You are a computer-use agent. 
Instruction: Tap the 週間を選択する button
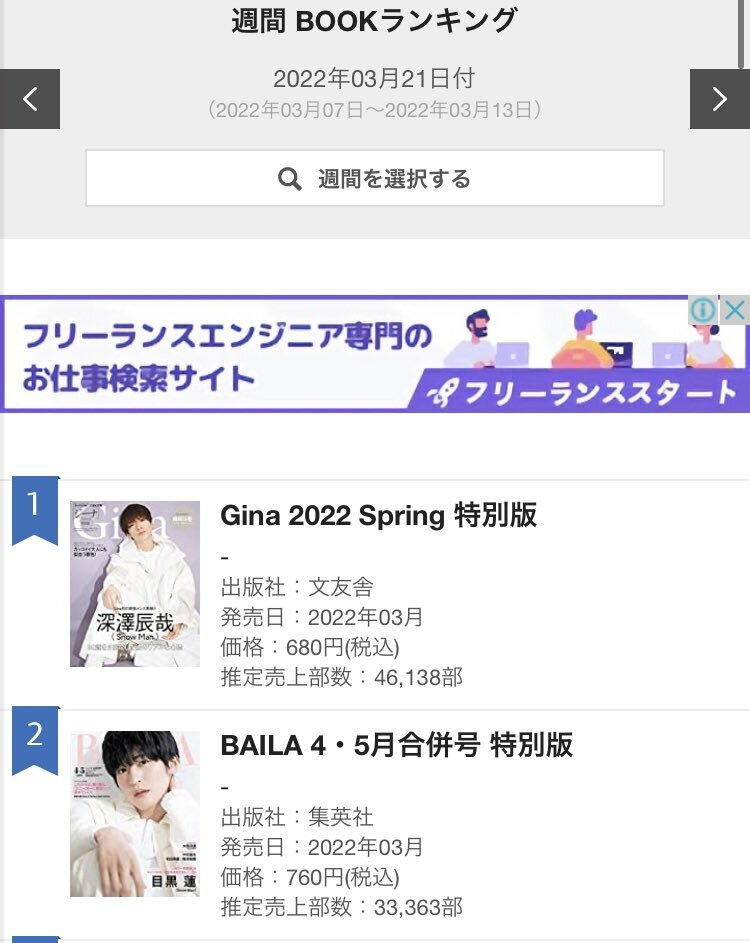(374, 179)
